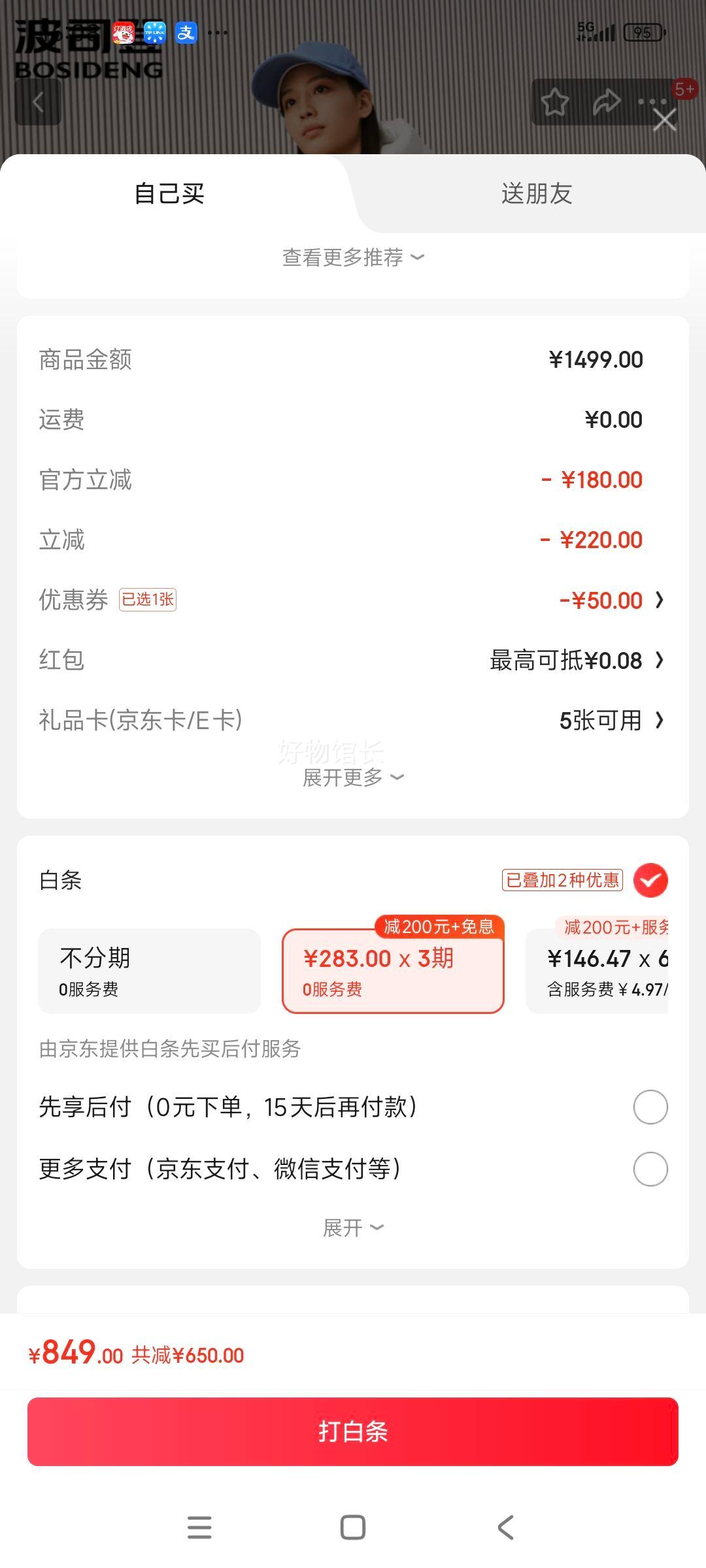Toggle the 白条 payment checkmark
706x1568 pixels.
pos(650,880)
